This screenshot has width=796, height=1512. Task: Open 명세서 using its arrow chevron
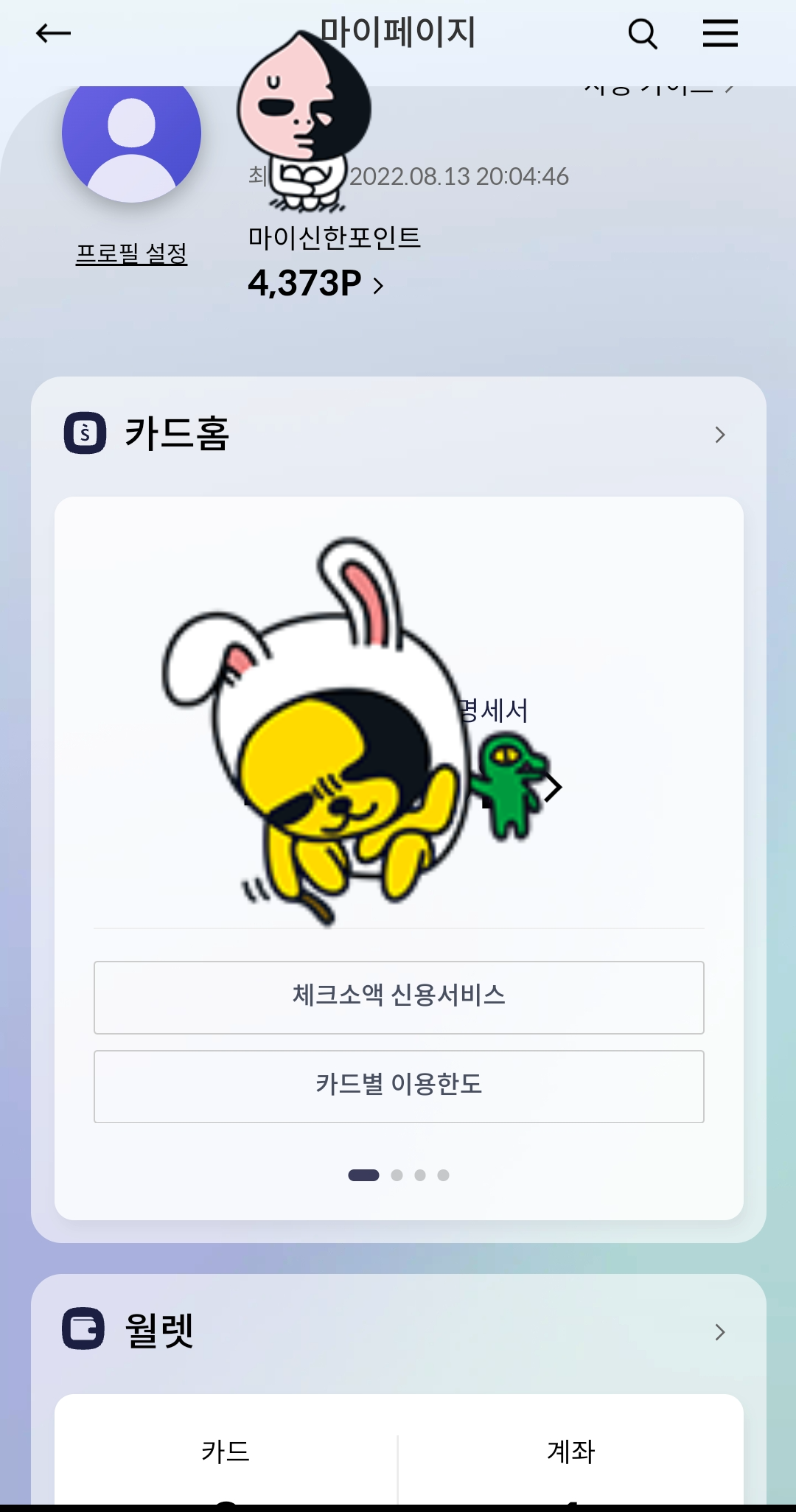pos(551,787)
